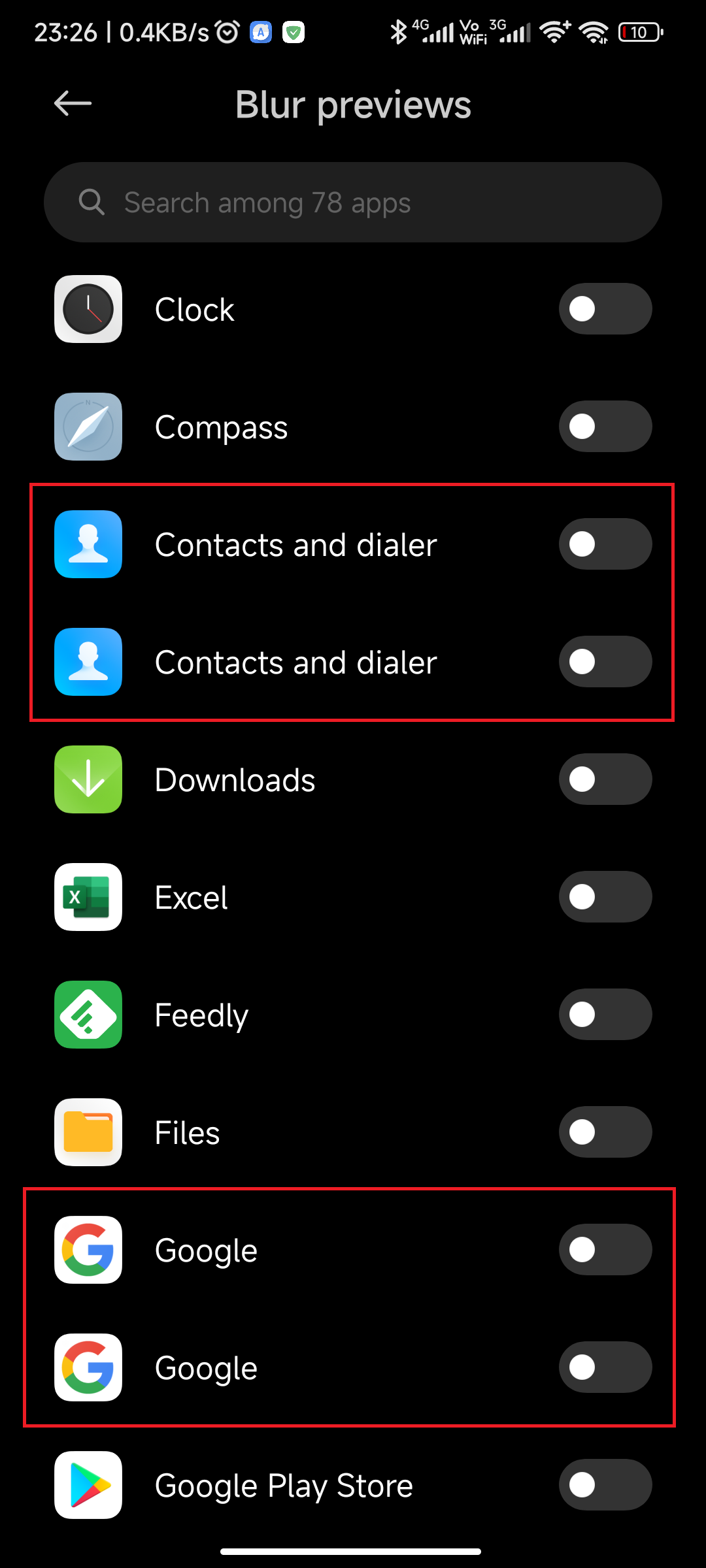
Task: Go back from Blur previews
Action: click(x=73, y=103)
